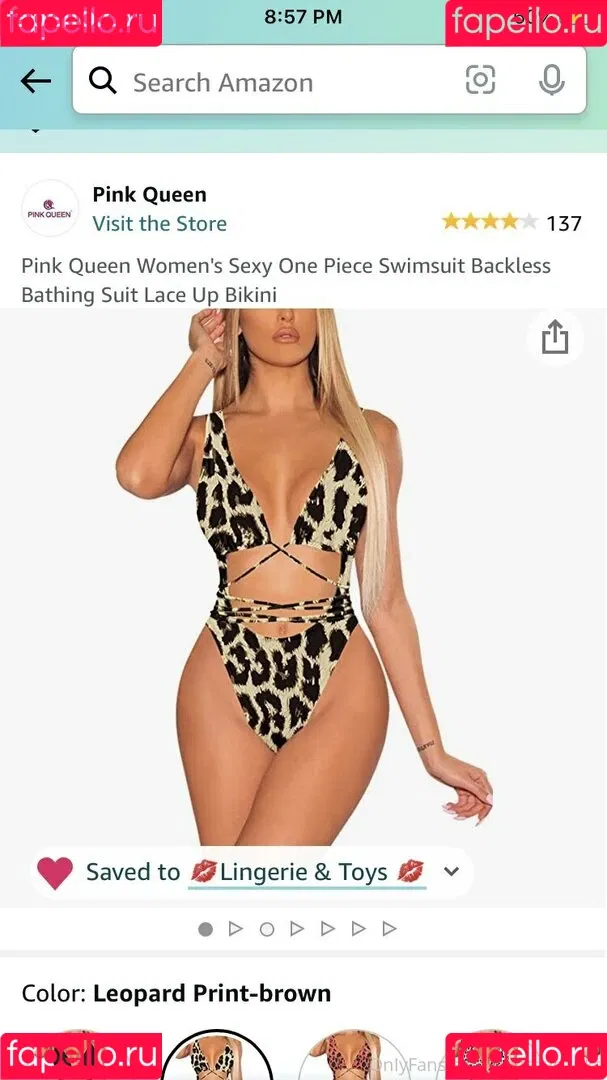View the 137 star ratings
The width and height of the screenshot is (607, 1080).
511,222
